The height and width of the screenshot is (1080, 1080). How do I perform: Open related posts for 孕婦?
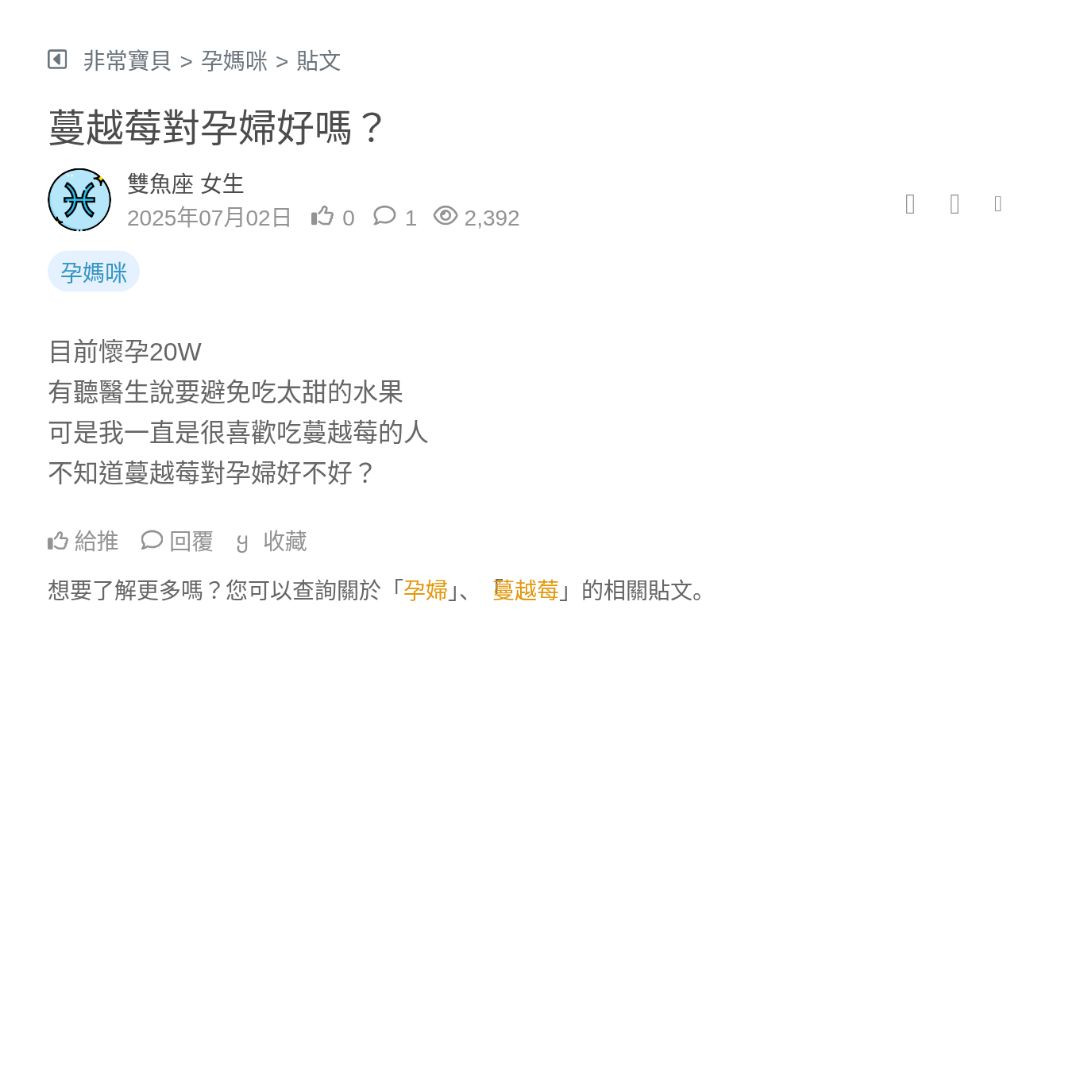[x=425, y=590]
